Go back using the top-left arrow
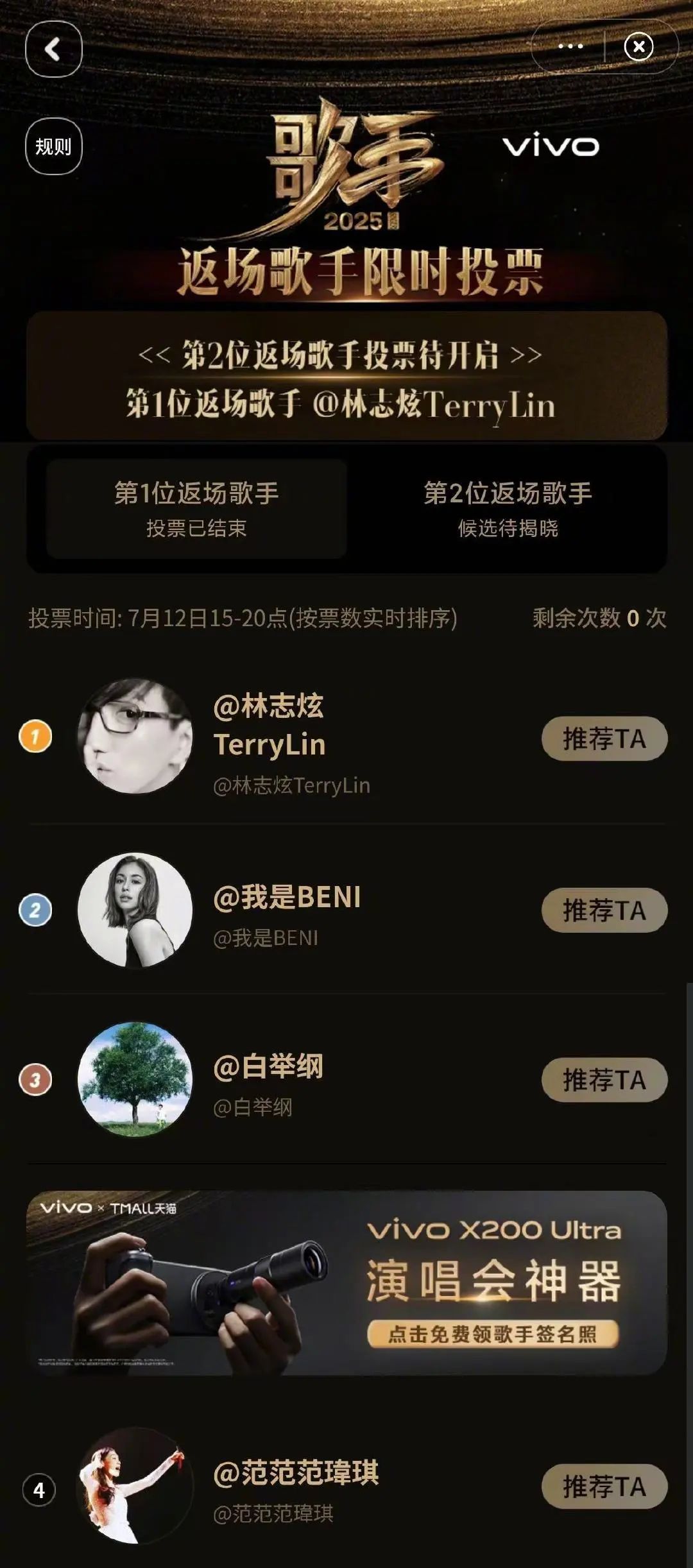 click(54, 49)
